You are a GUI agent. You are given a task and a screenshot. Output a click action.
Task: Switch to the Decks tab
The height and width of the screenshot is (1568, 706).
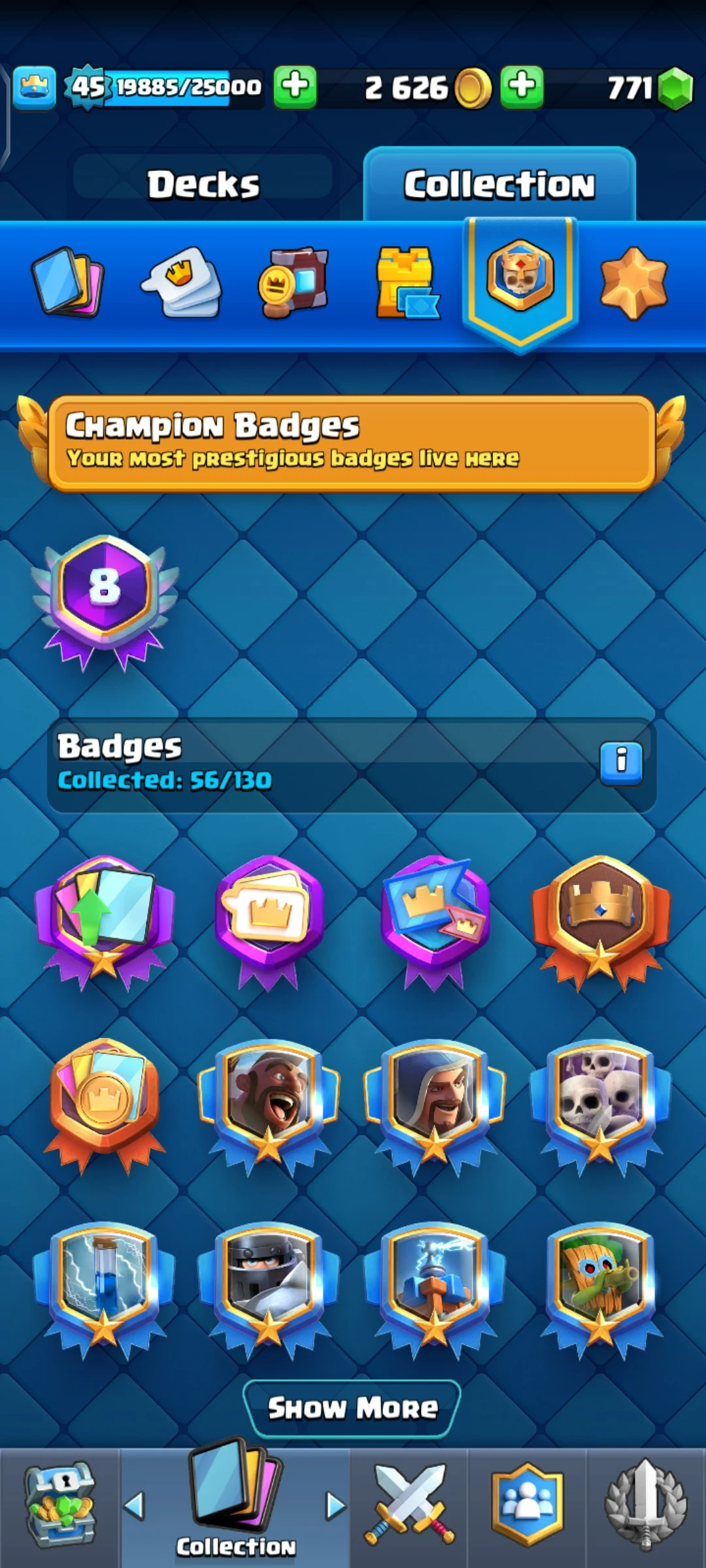tap(203, 185)
